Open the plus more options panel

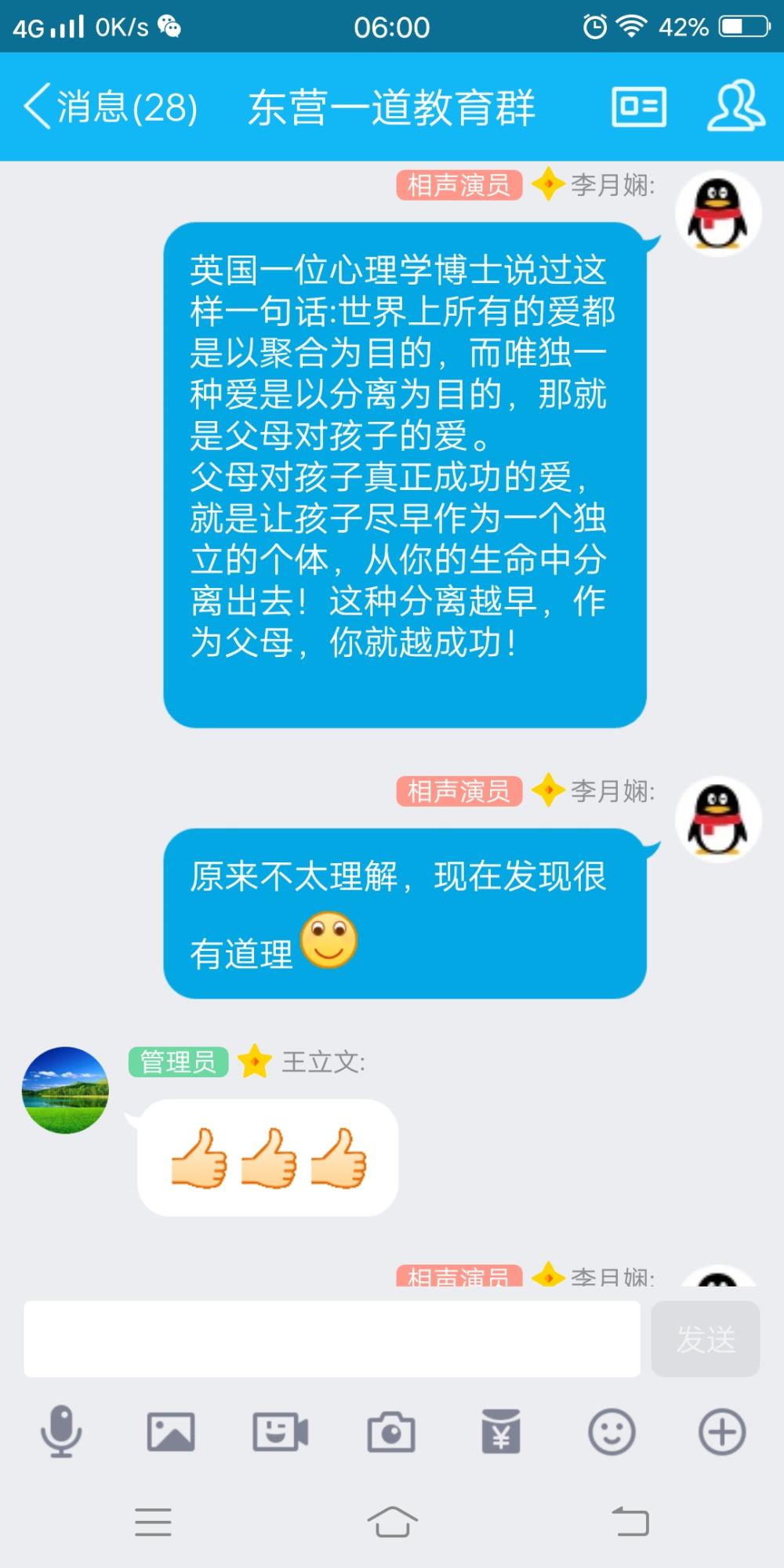coord(722,1432)
